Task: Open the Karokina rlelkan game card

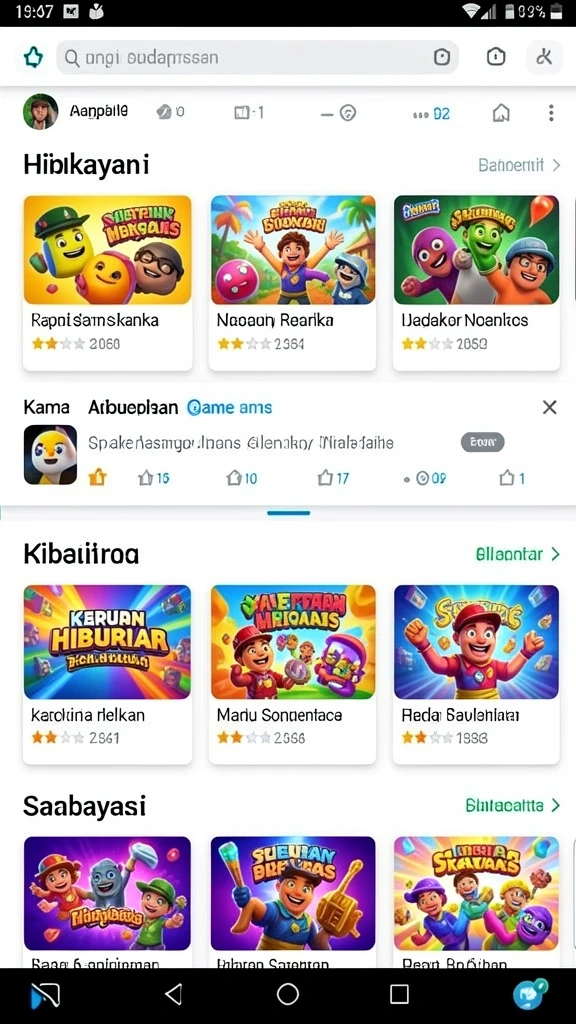Action: click(x=108, y=673)
